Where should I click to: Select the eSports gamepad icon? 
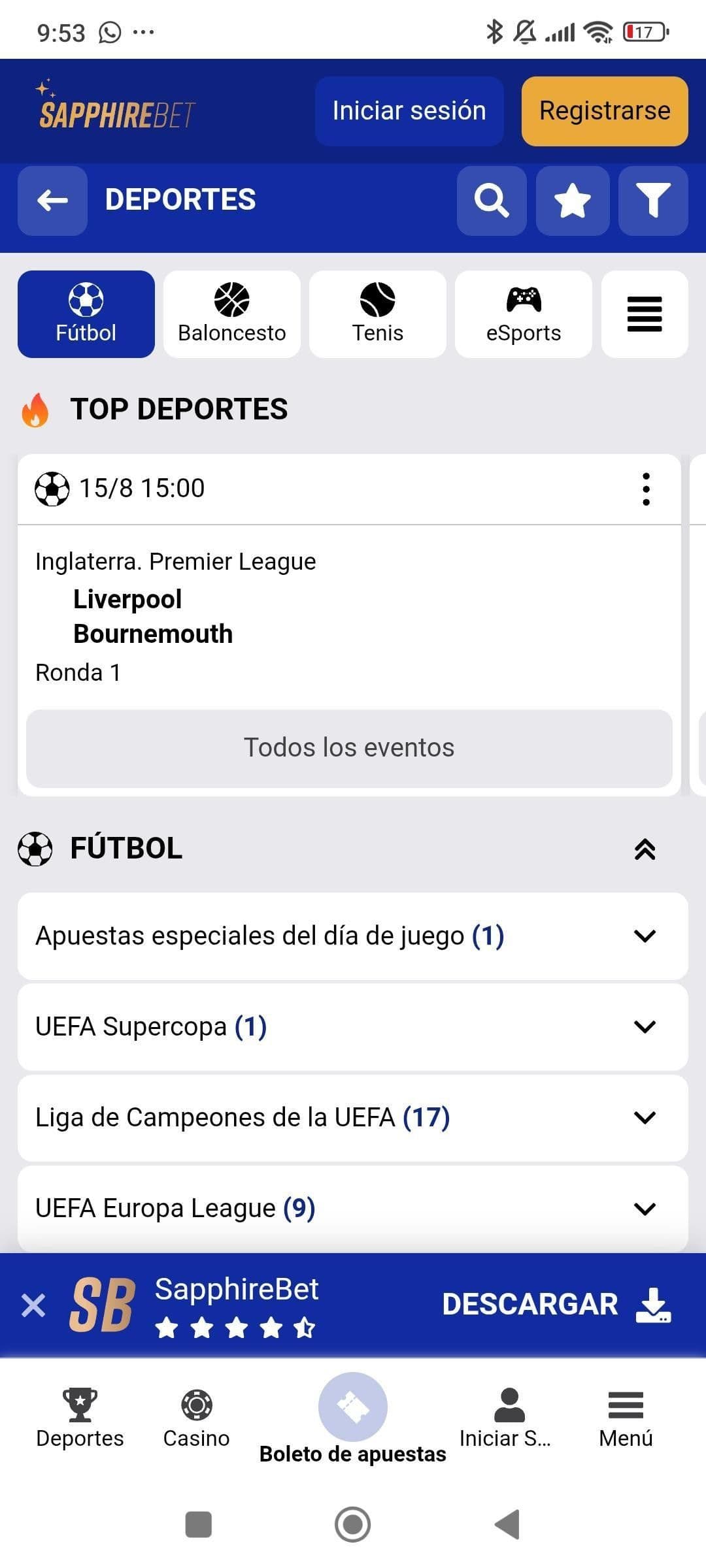(524, 314)
